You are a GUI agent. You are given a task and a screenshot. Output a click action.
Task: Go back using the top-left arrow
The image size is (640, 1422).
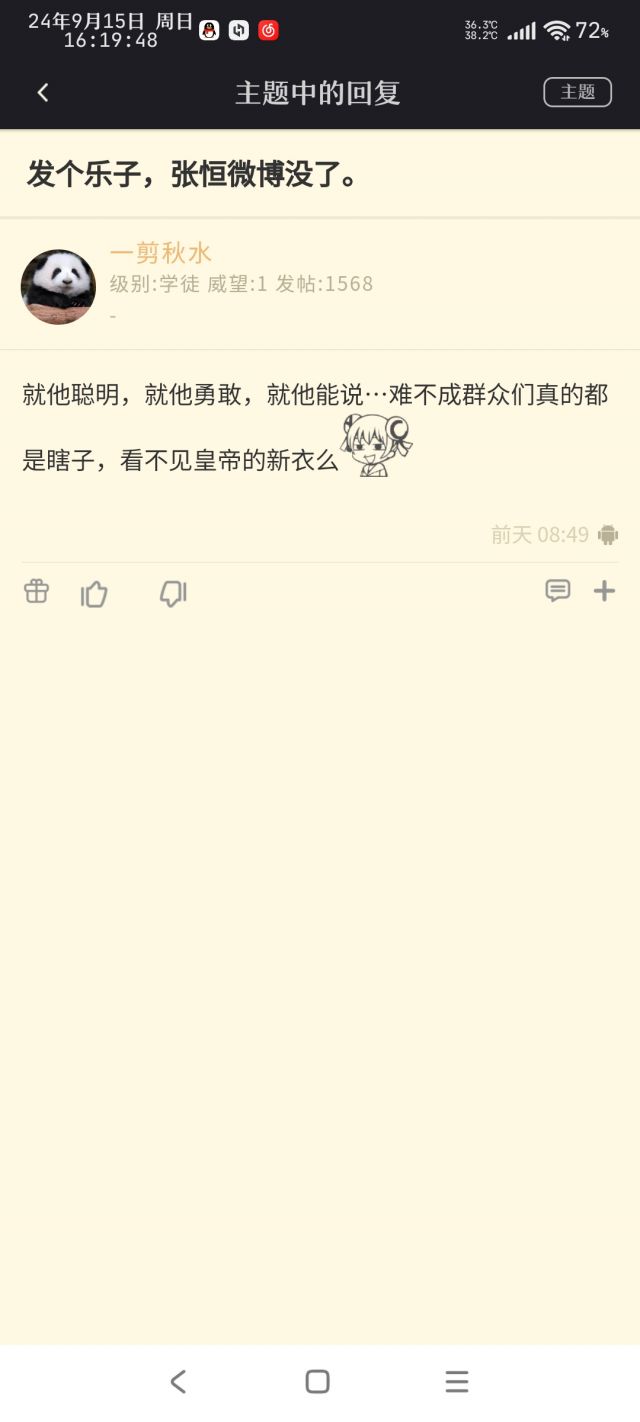pyautogui.click(x=43, y=93)
